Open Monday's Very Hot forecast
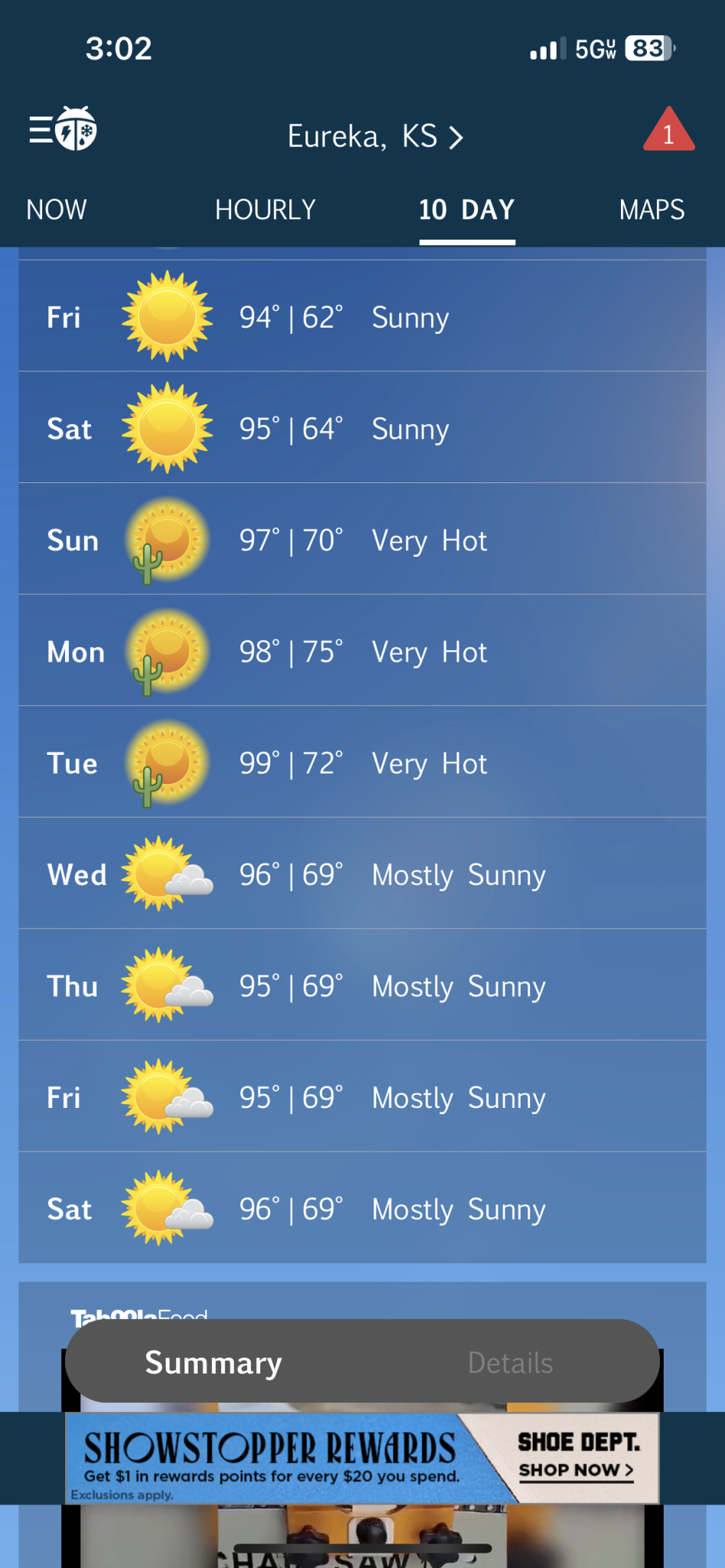The height and width of the screenshot is (1568, 725). 362,652
